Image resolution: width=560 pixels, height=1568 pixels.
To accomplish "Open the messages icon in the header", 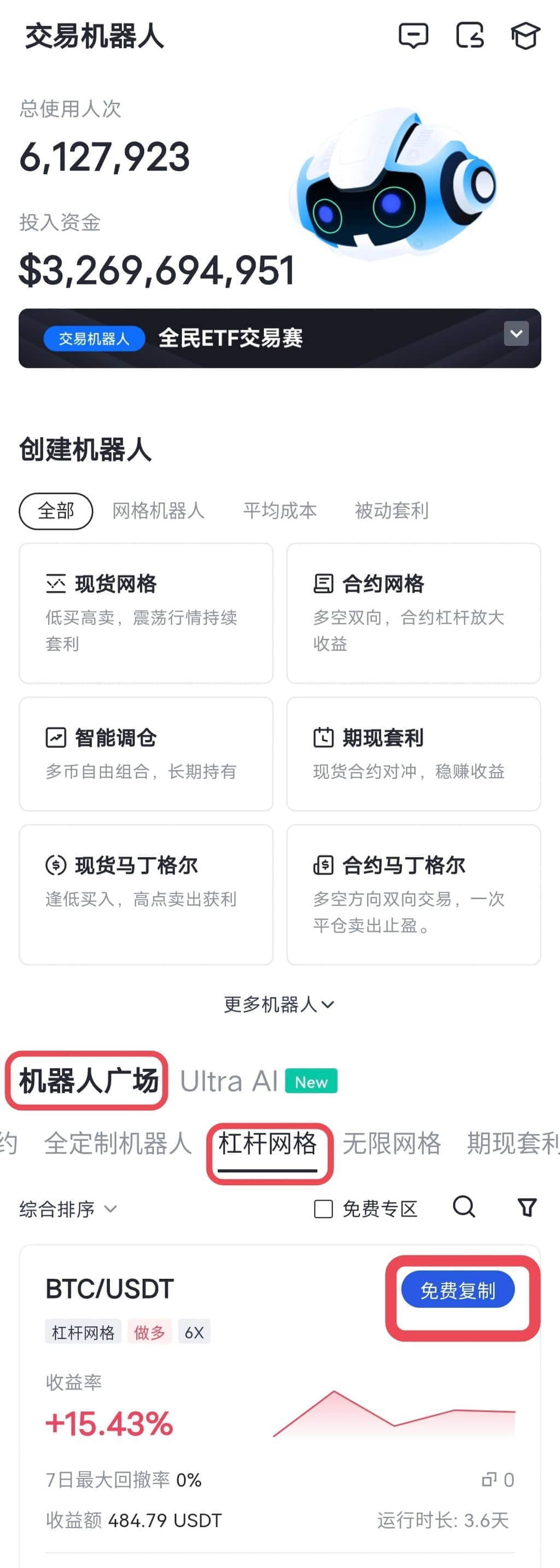I will [x=413, y=36].
